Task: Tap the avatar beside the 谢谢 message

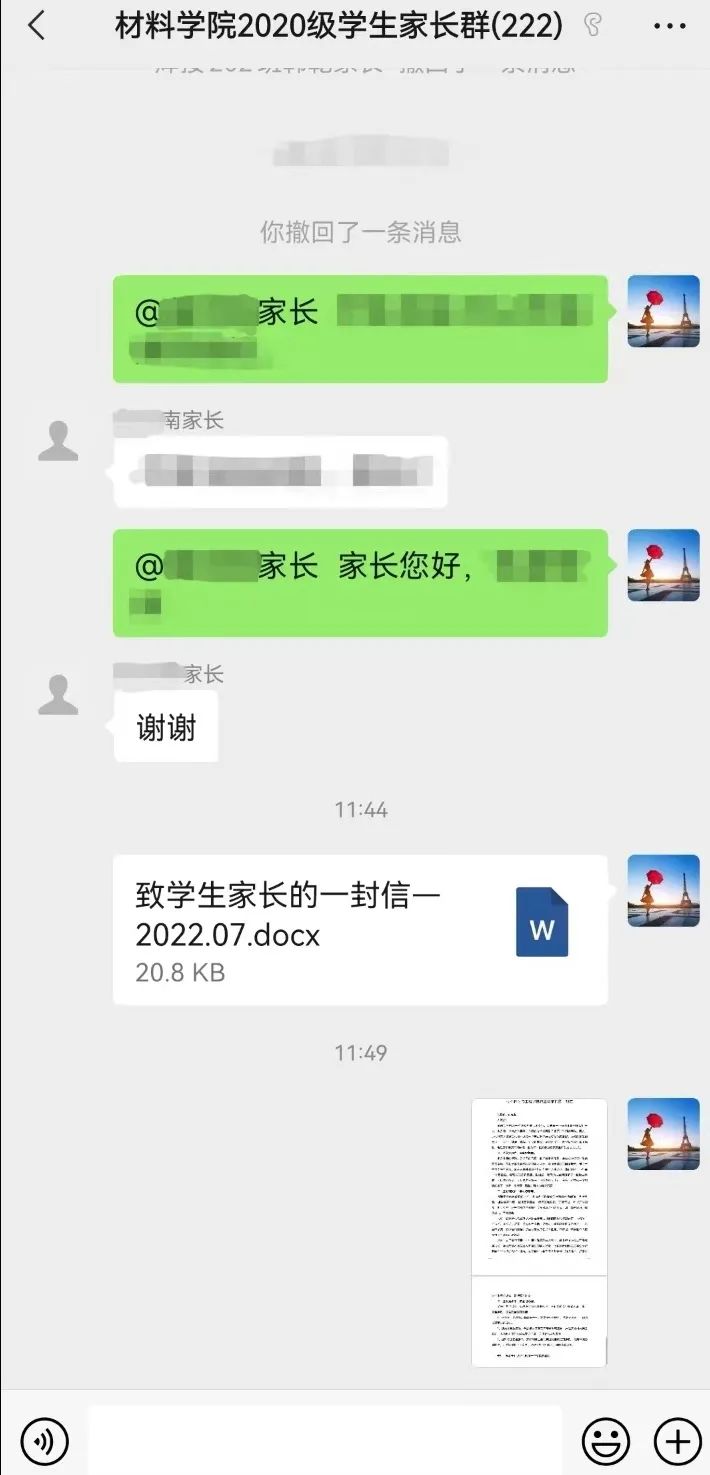Action: tap(58, 695)
